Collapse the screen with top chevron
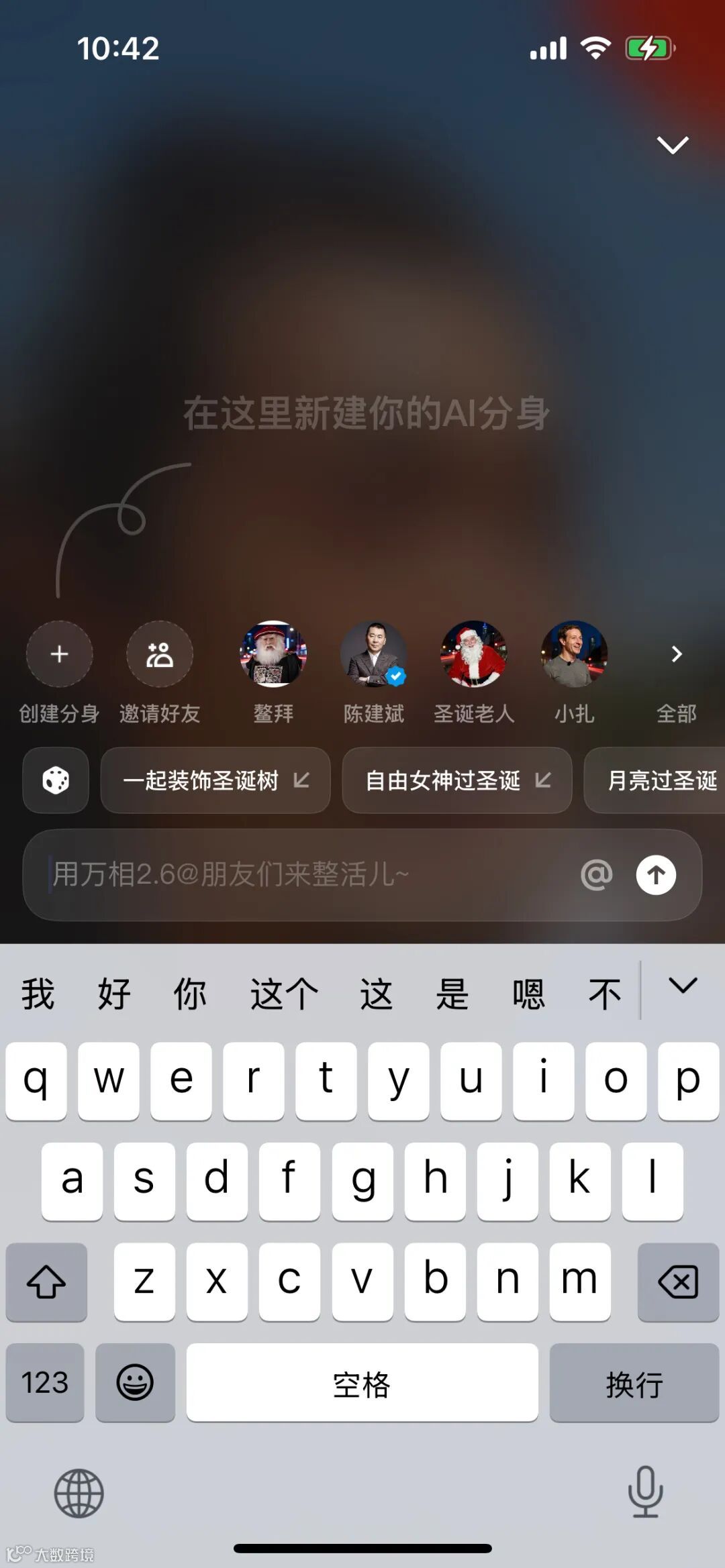The image size is (725, 1568). [x=671, y=144]
